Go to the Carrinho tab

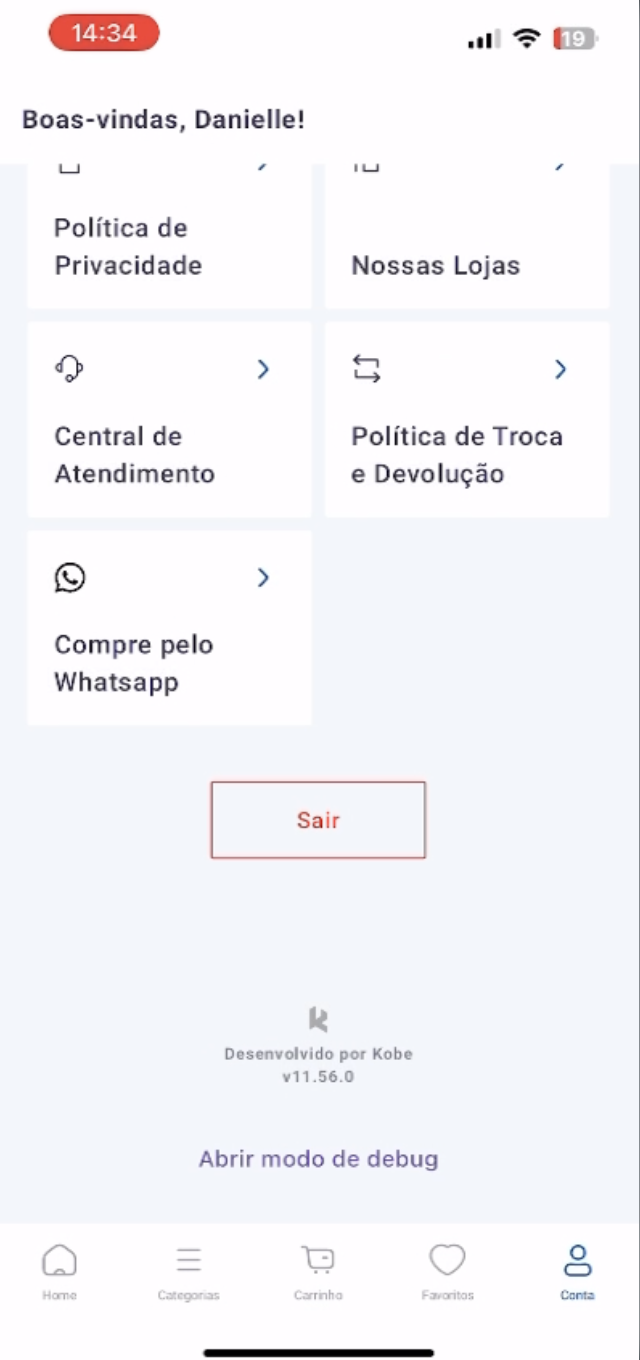point(318,1271)
